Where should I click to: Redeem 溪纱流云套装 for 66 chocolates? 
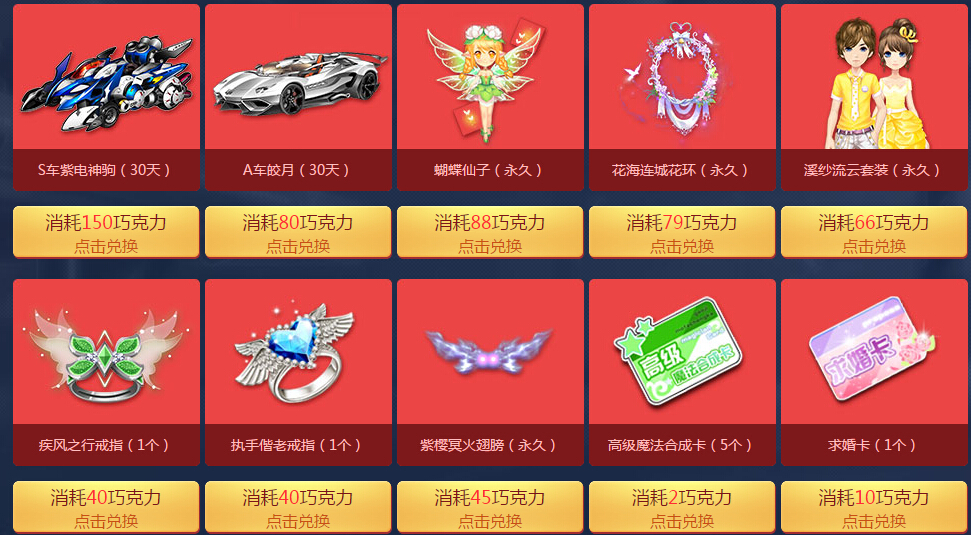[874, 232]
